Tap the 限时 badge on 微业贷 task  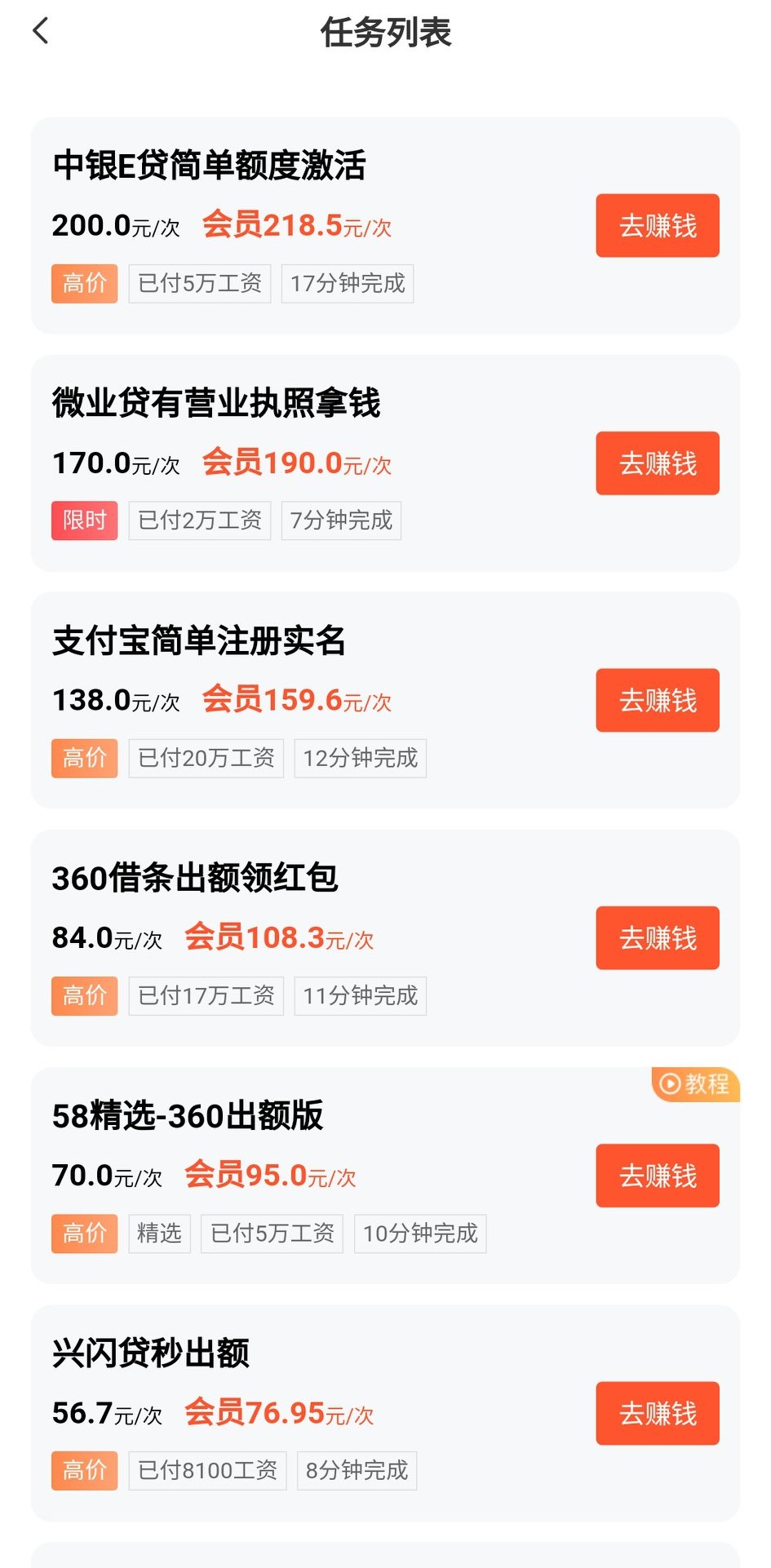click(x=84, y=520)
